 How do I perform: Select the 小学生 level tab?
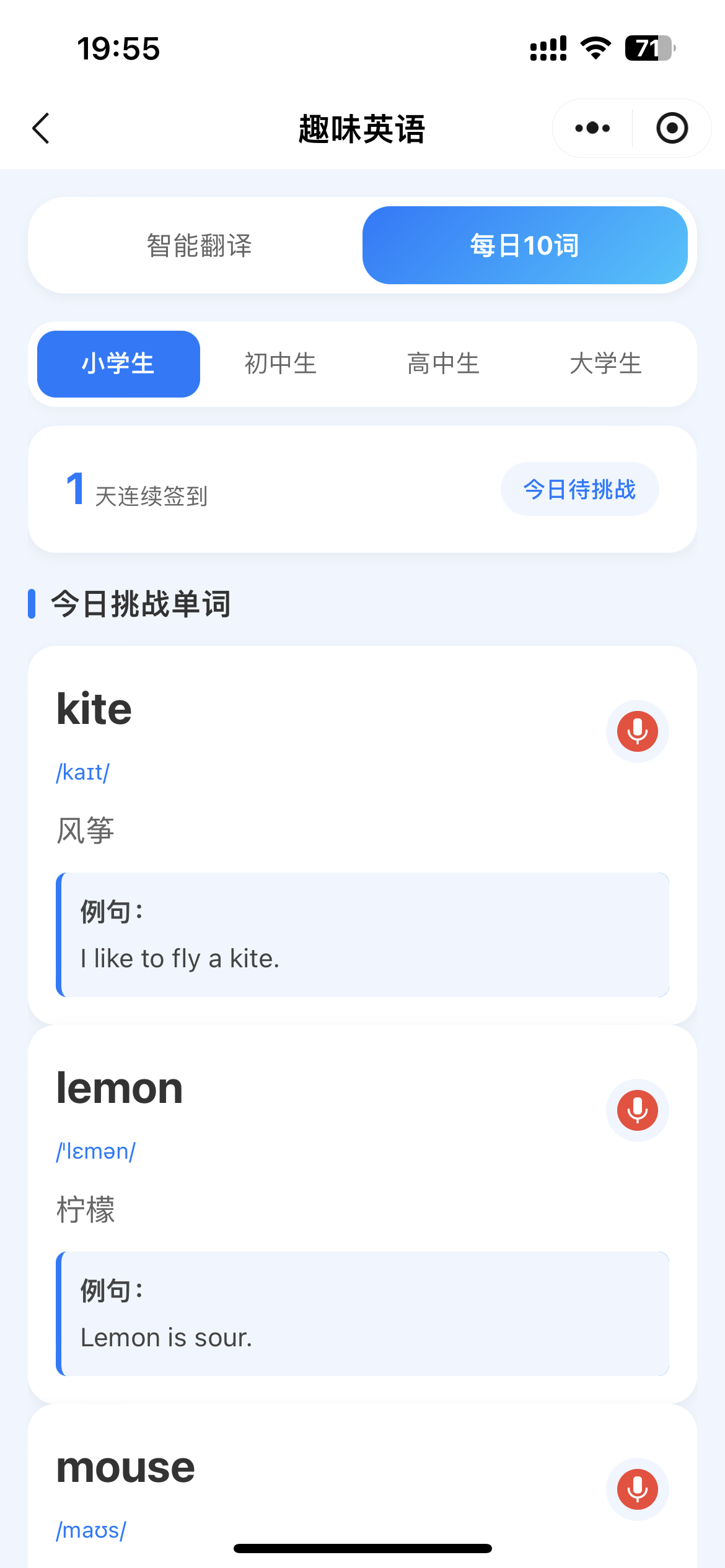pyautogui.click(x=118, y=364)
